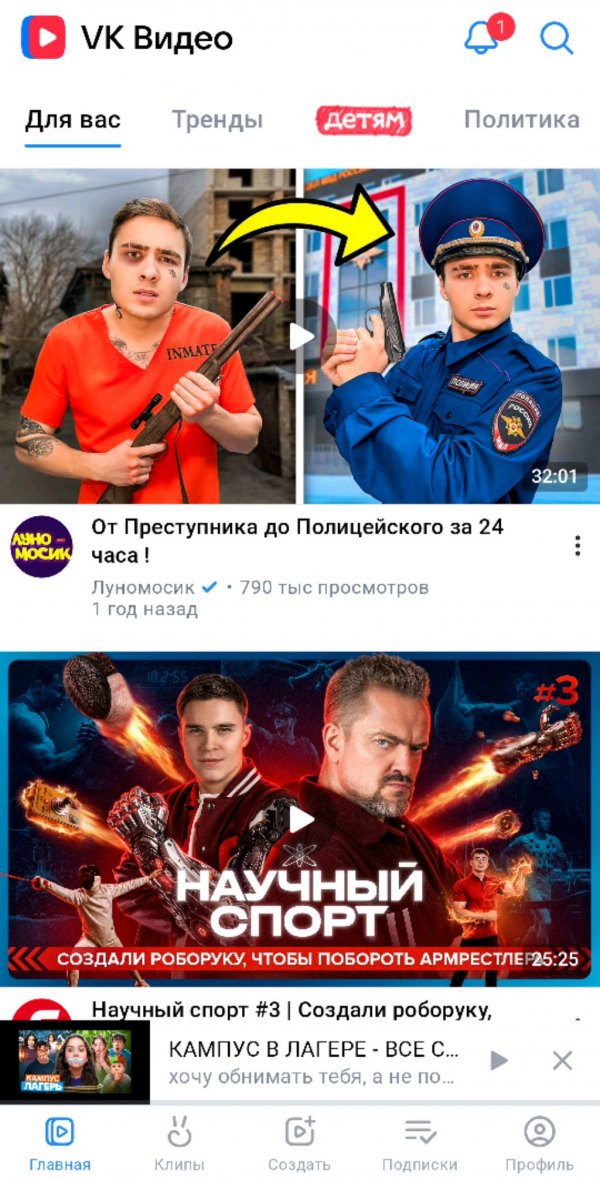Close the mini player
This screenshot has height=1179, width=600.
pyautogui.click(x=562, y=1061)
